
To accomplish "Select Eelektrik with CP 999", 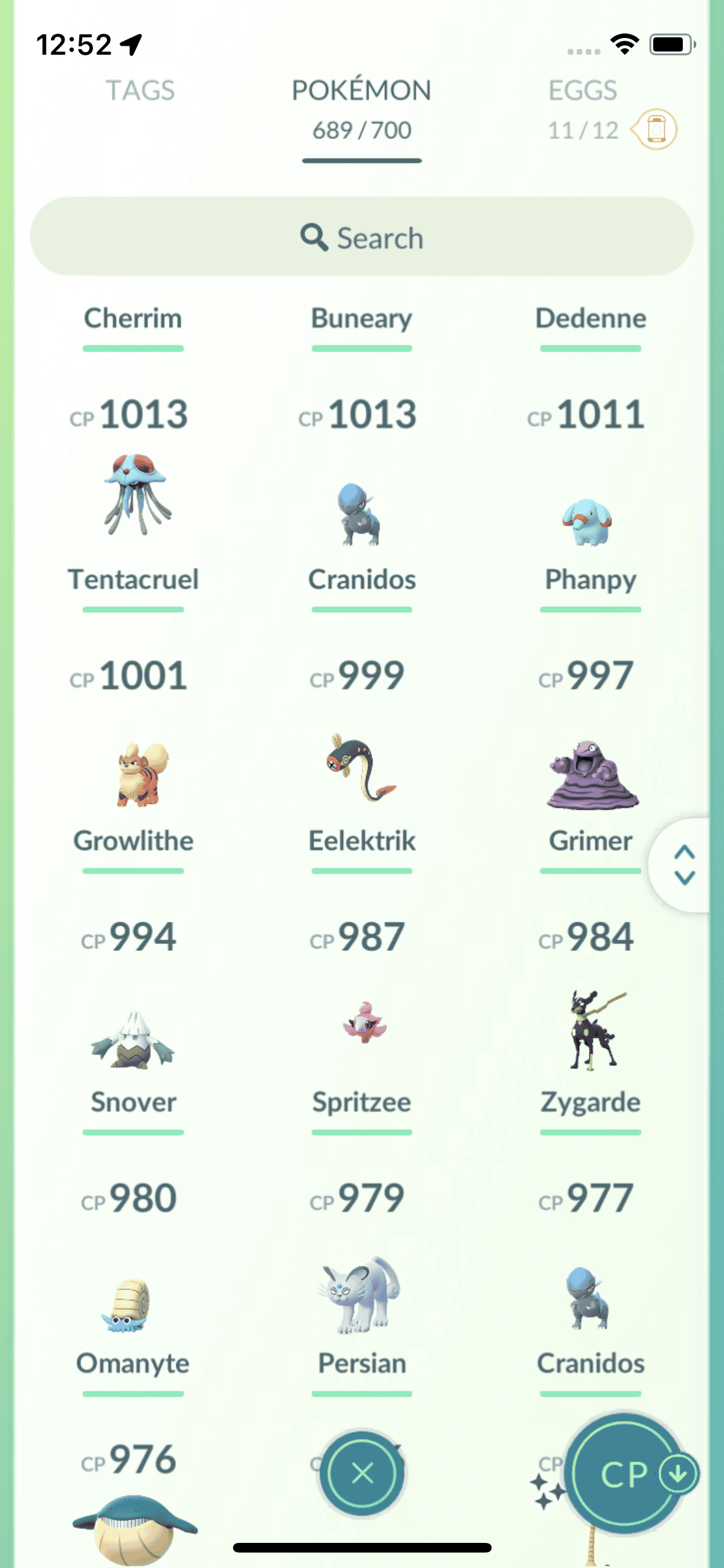I will click(362, 769).
